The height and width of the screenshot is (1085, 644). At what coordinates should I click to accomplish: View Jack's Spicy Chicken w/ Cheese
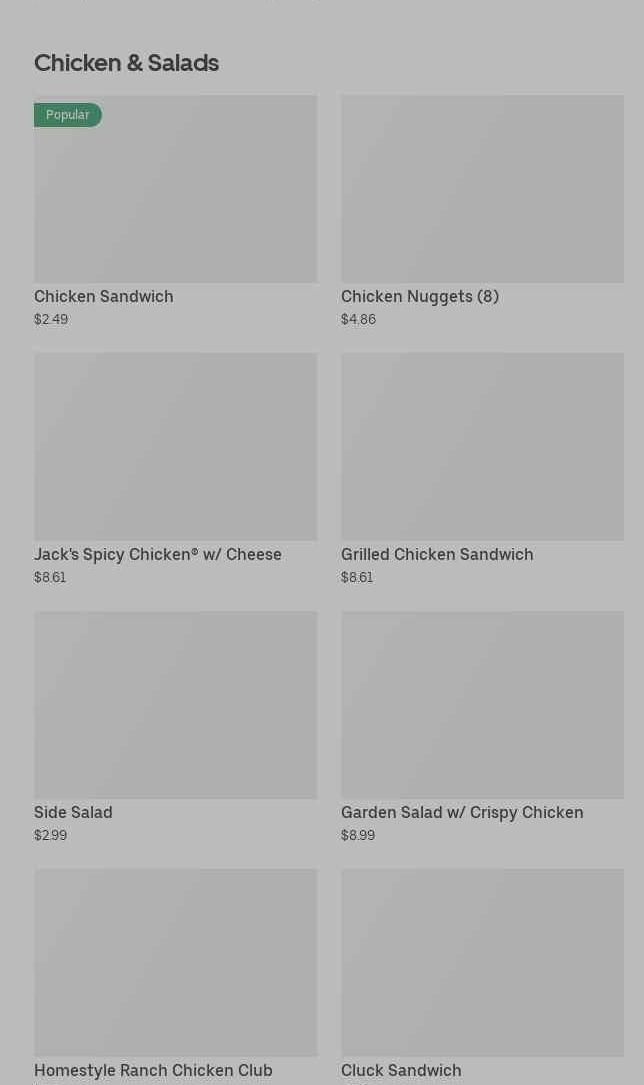[176, 469]
